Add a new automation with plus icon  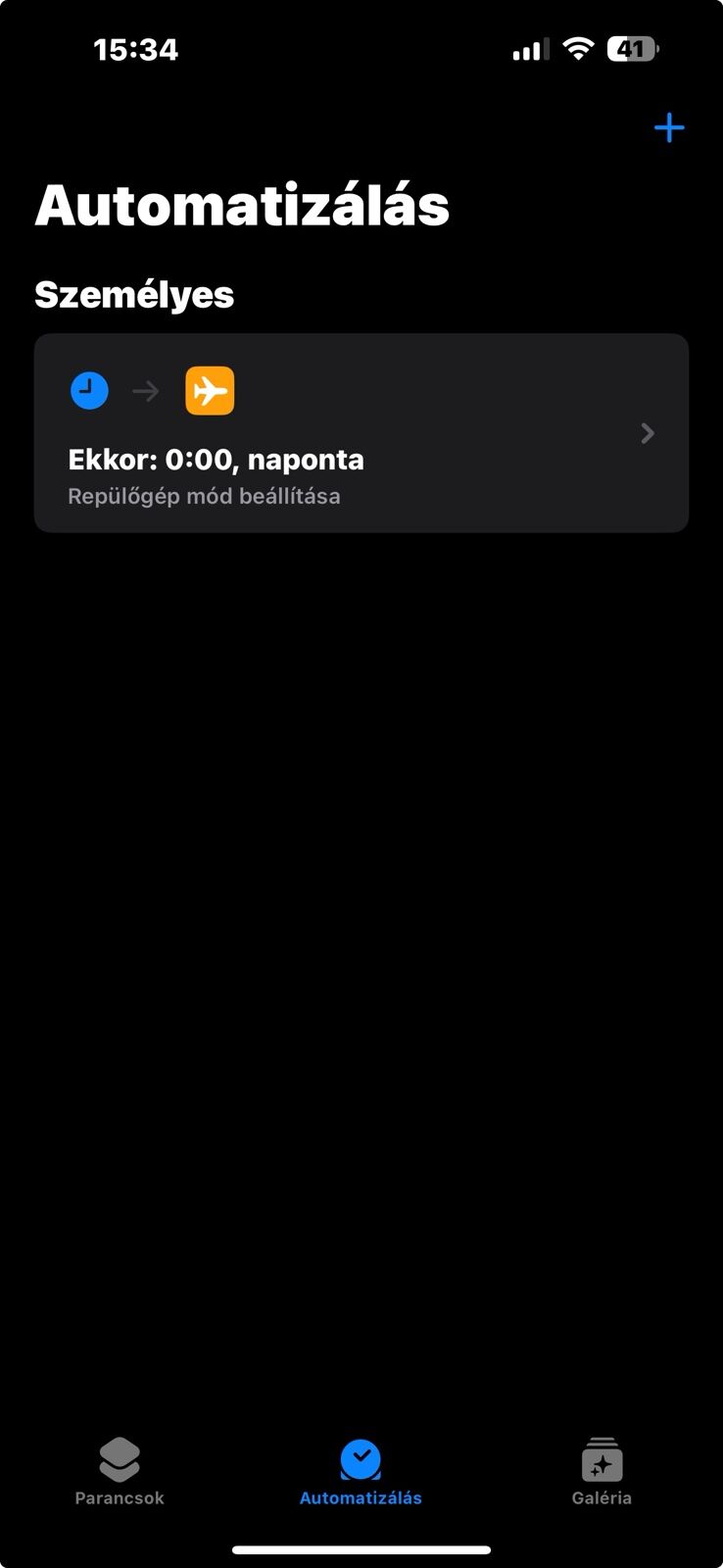pyautogui.click(x=669, y=127)
